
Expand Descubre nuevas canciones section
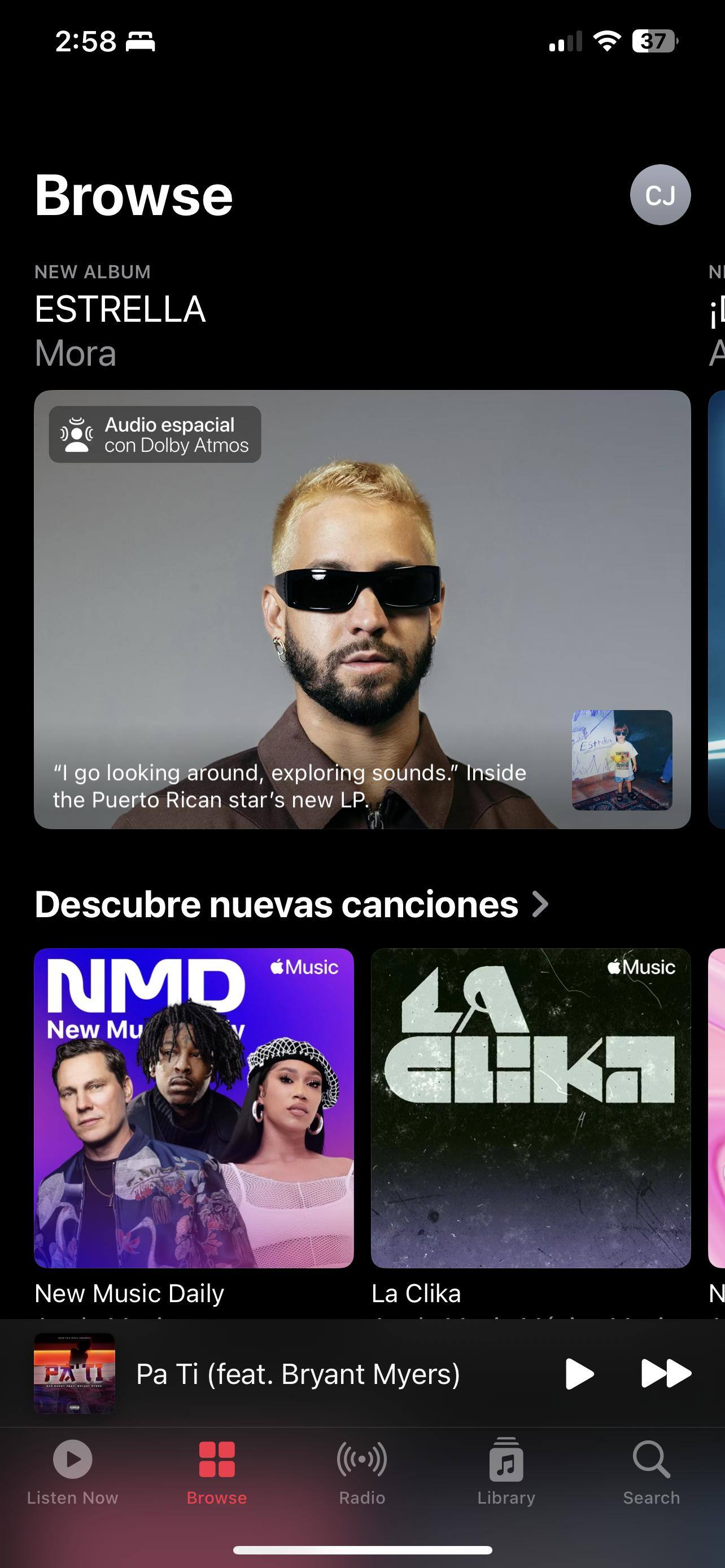point(291,904)
